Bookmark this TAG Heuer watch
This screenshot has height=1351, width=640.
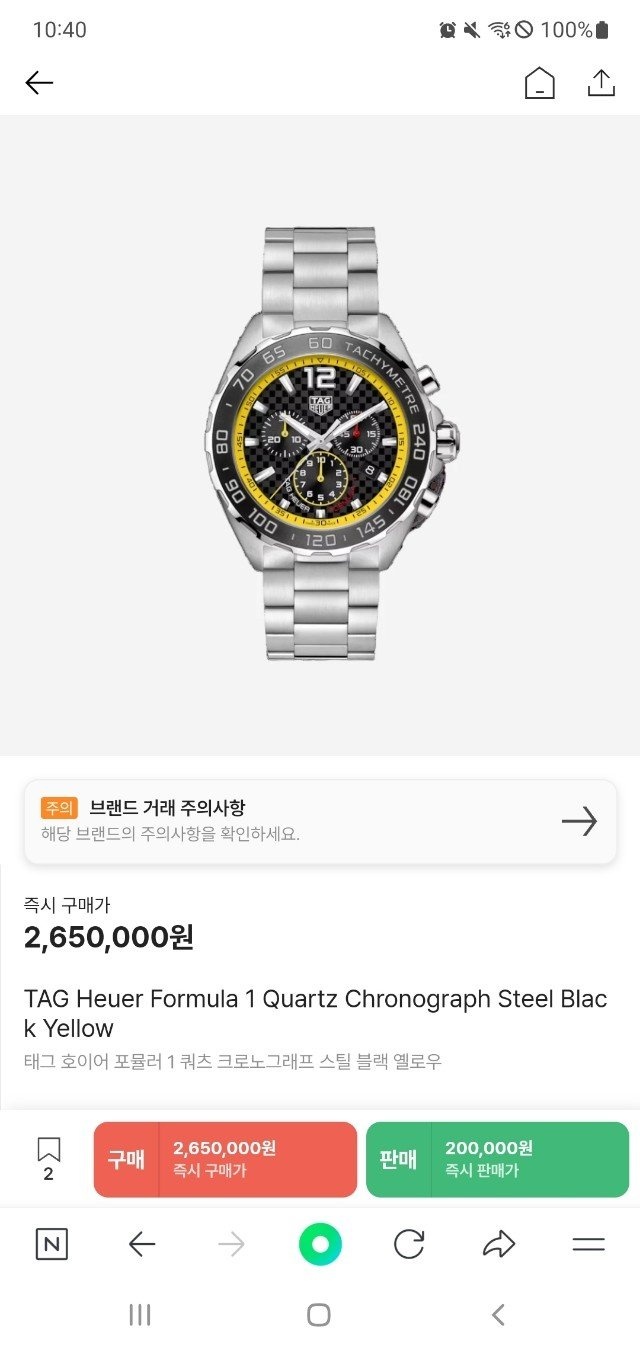point(48,1158)
